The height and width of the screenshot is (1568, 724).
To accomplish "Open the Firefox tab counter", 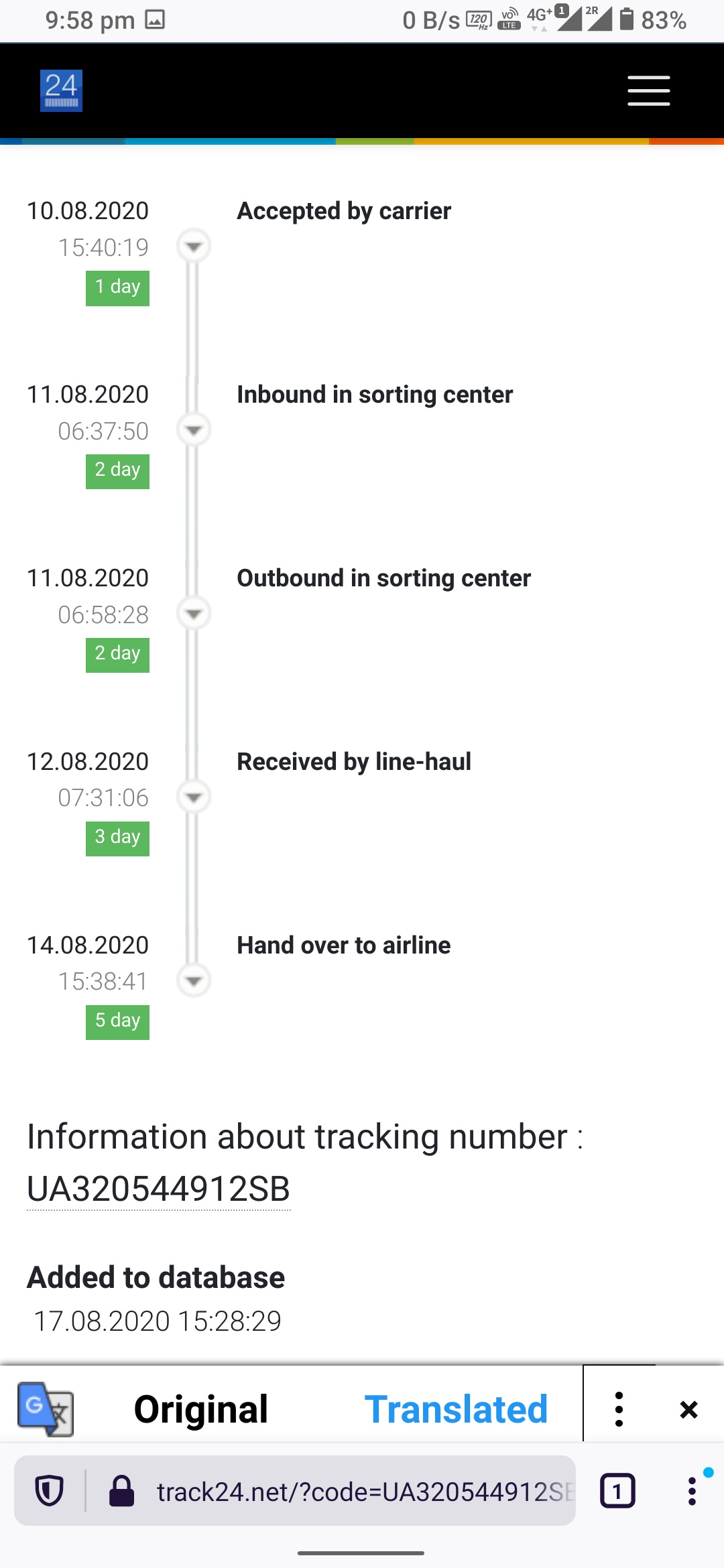I will point(617,1492).
